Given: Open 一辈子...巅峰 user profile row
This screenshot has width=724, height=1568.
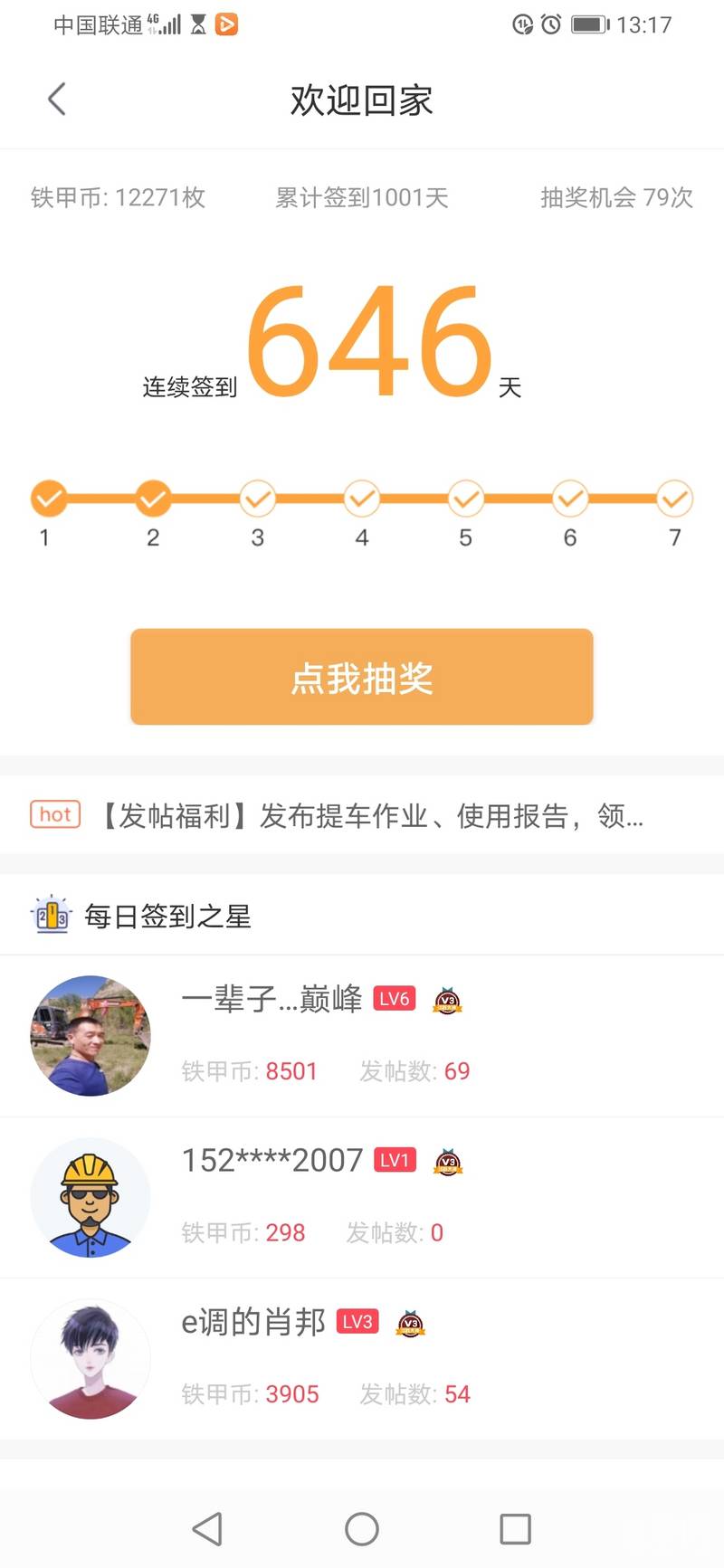Looking at the screenshot, I should (362, 1035).
